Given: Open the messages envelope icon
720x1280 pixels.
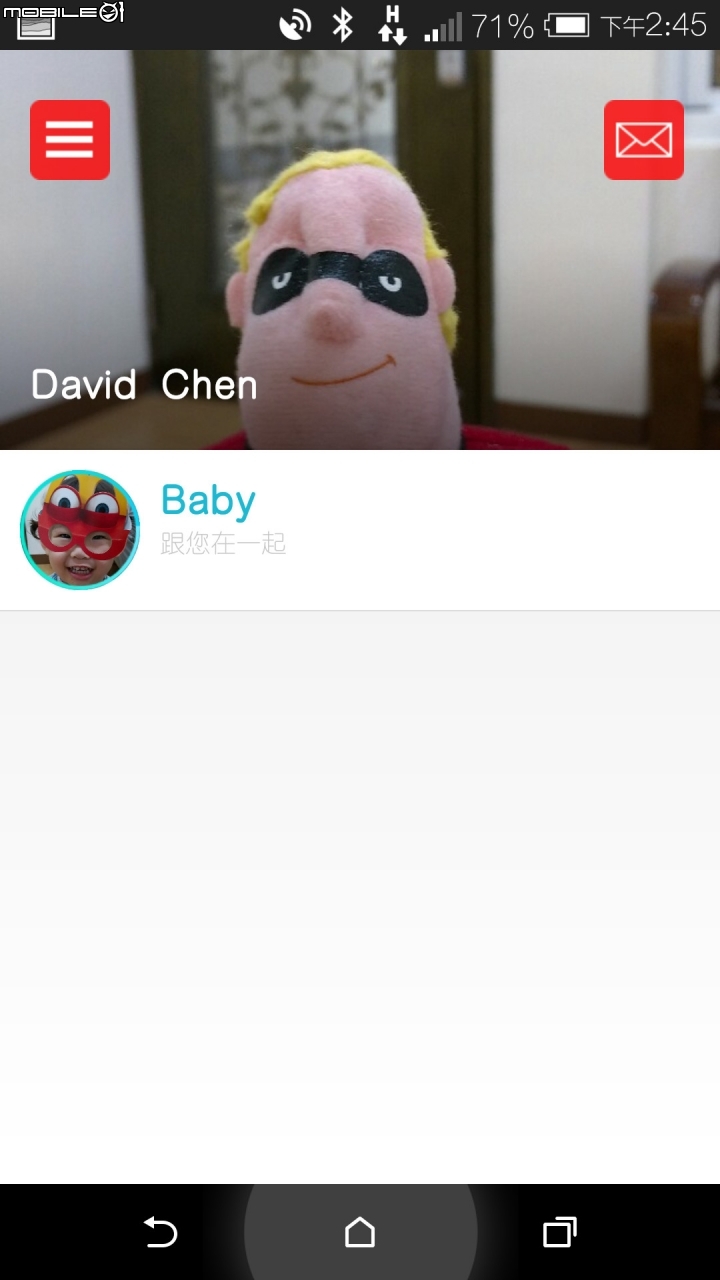Looking at the screenshot, I should click(x=644, y=140).
